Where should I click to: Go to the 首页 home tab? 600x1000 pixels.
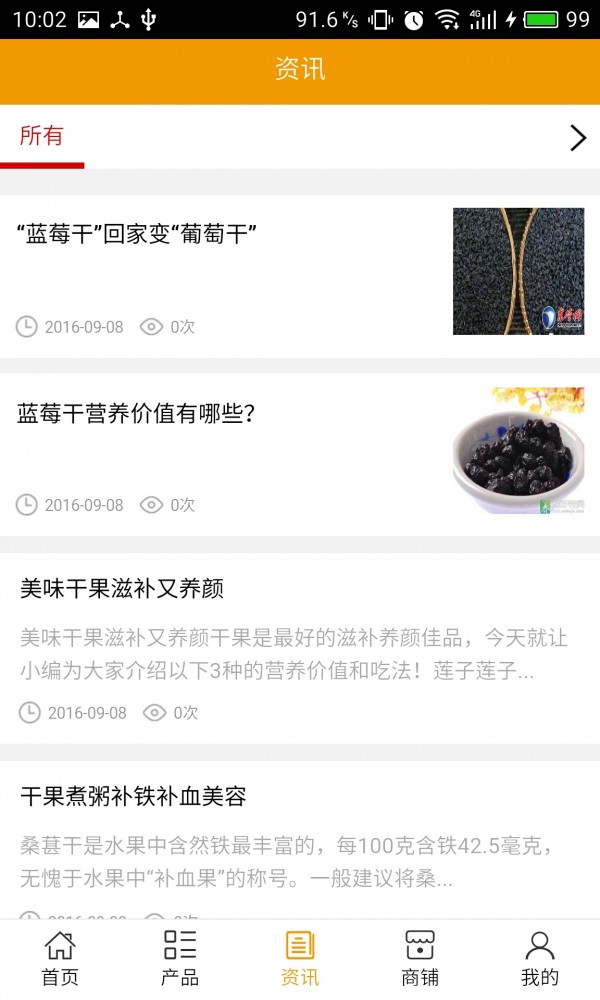(x=60, y=958)
